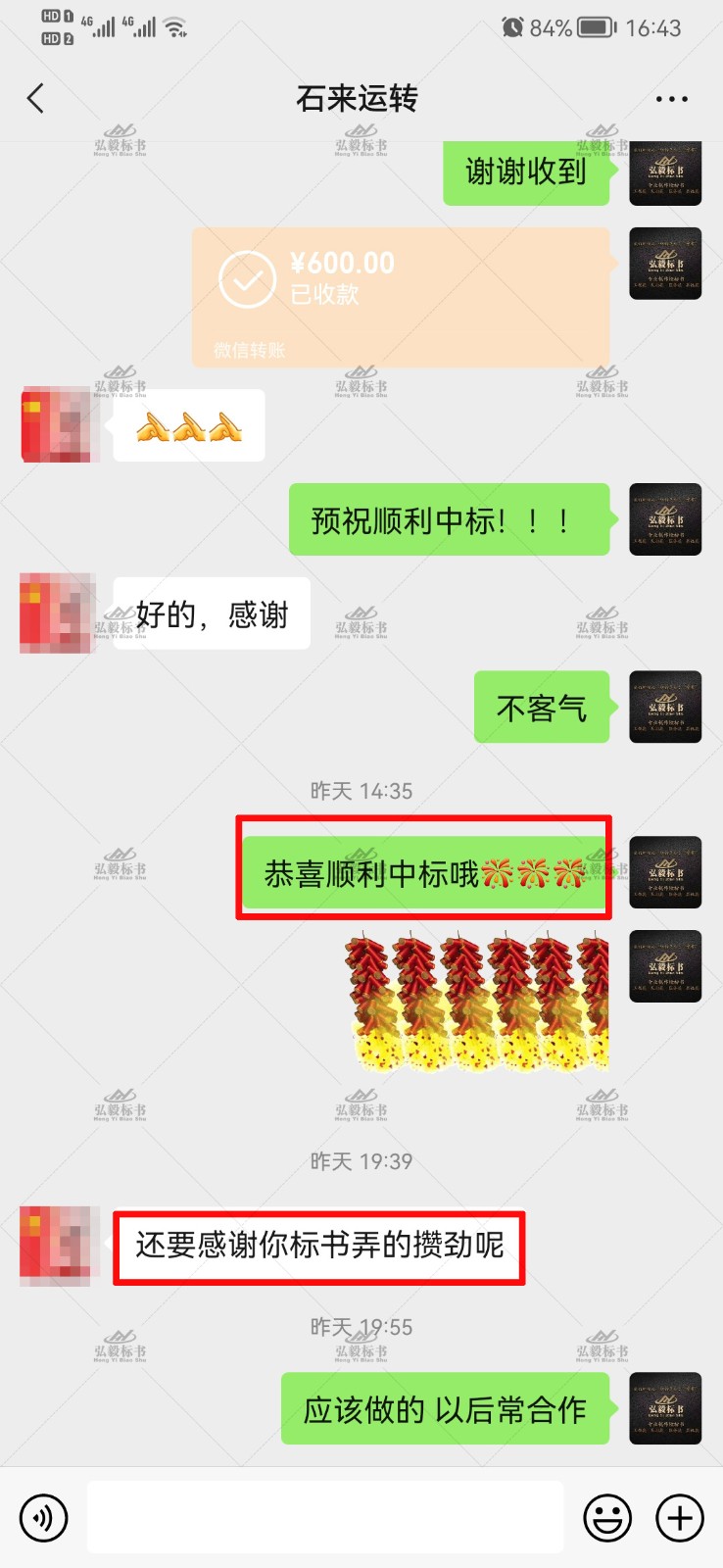Viewport: 723px width, 1568px height.
Task: Tap contact avatar beside 好的,感谢 message
Action: [x=57, y=614]
